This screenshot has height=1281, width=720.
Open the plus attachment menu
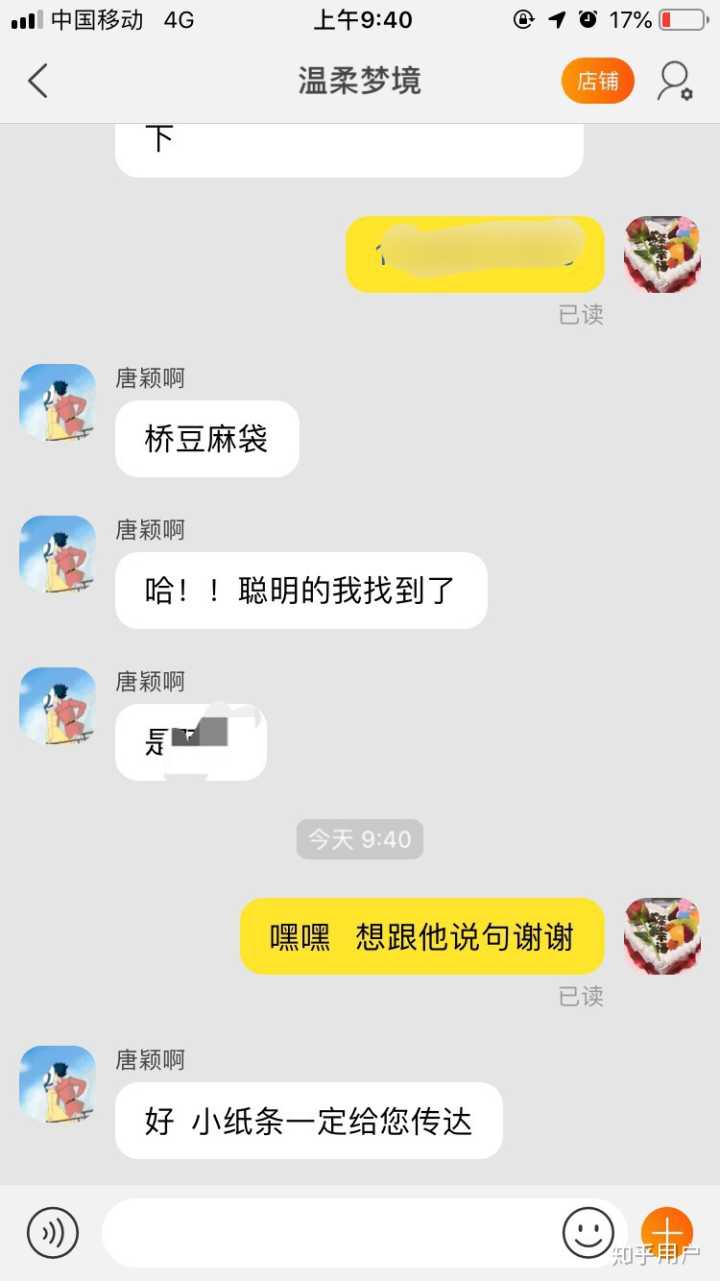click(x=667, y=1232)
